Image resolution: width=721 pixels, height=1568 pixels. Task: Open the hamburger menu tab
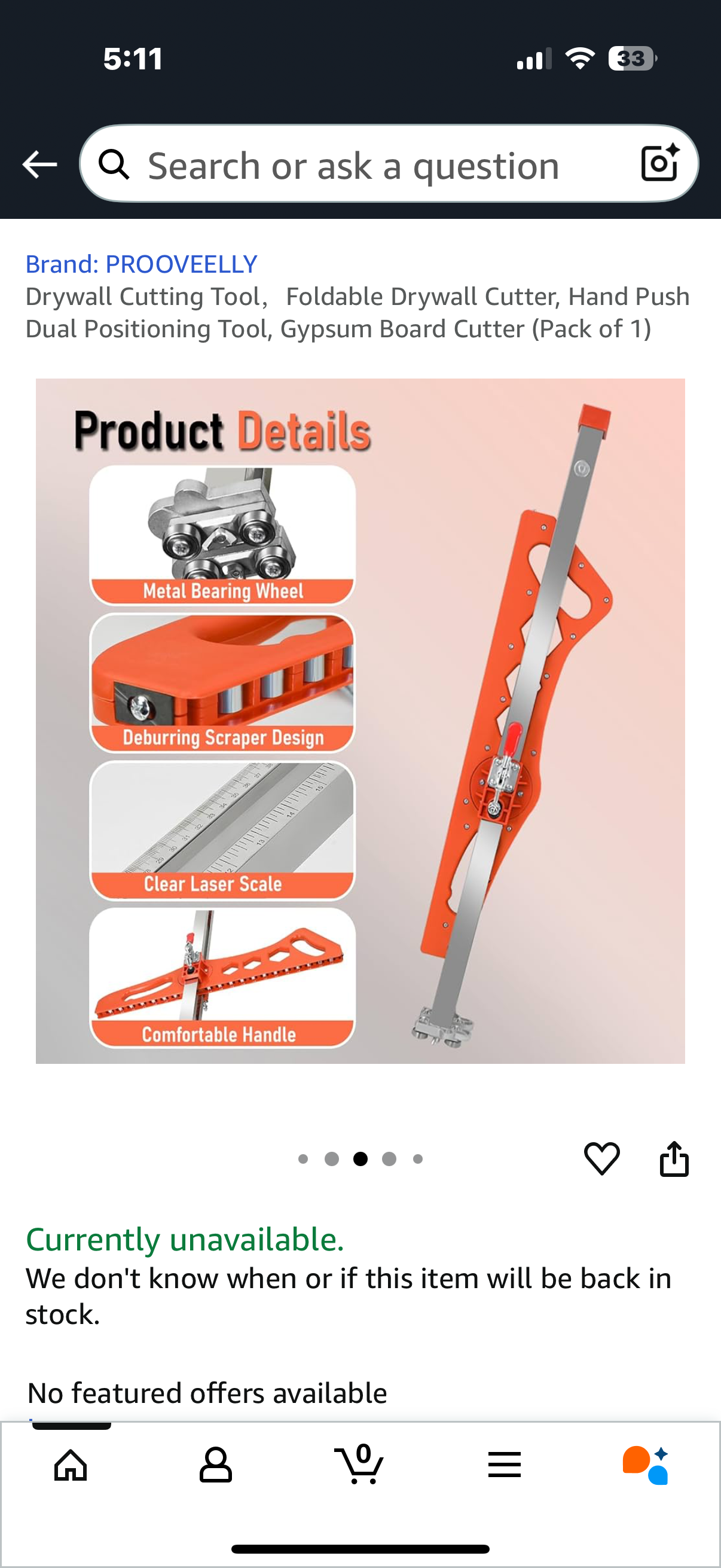click(x=505, y=1465)
